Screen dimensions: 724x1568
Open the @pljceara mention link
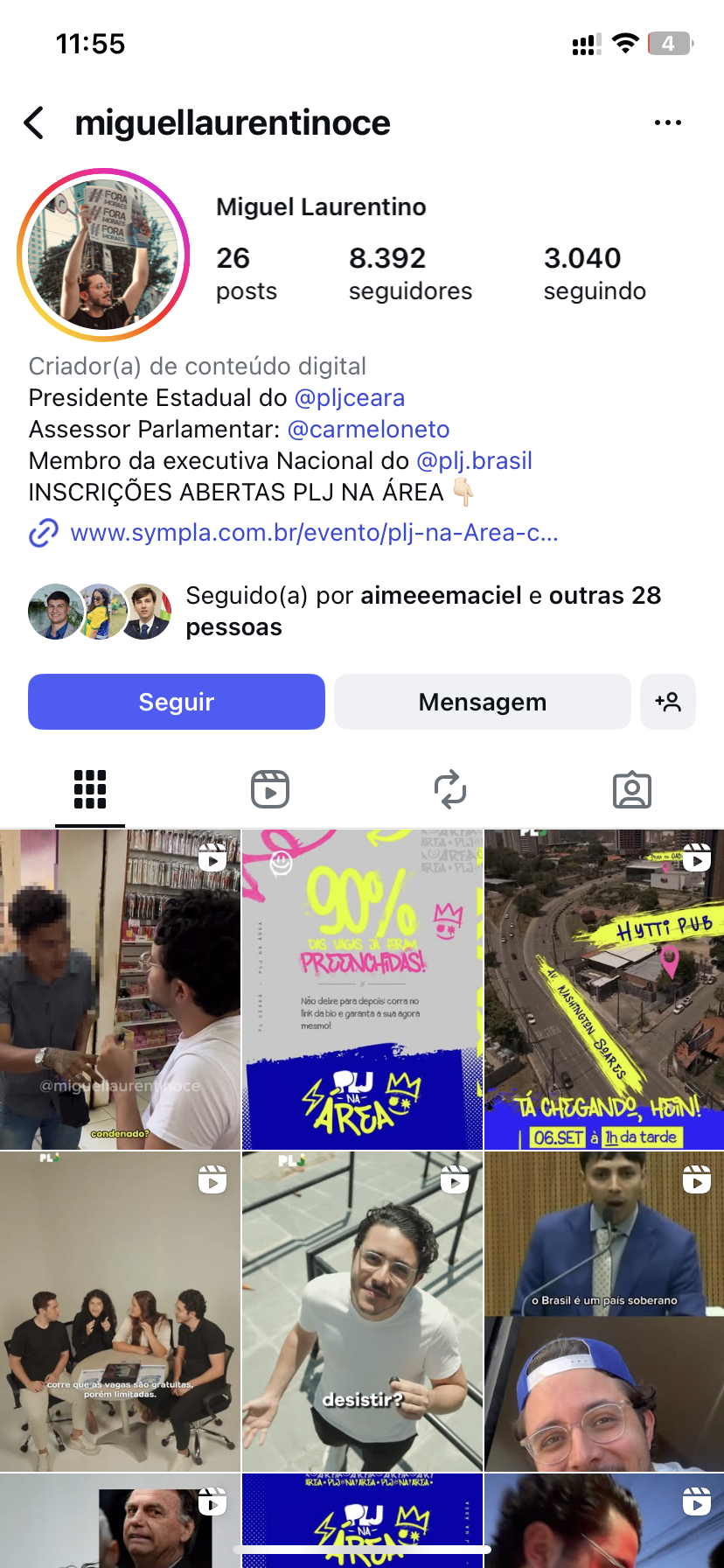(350, 398)
